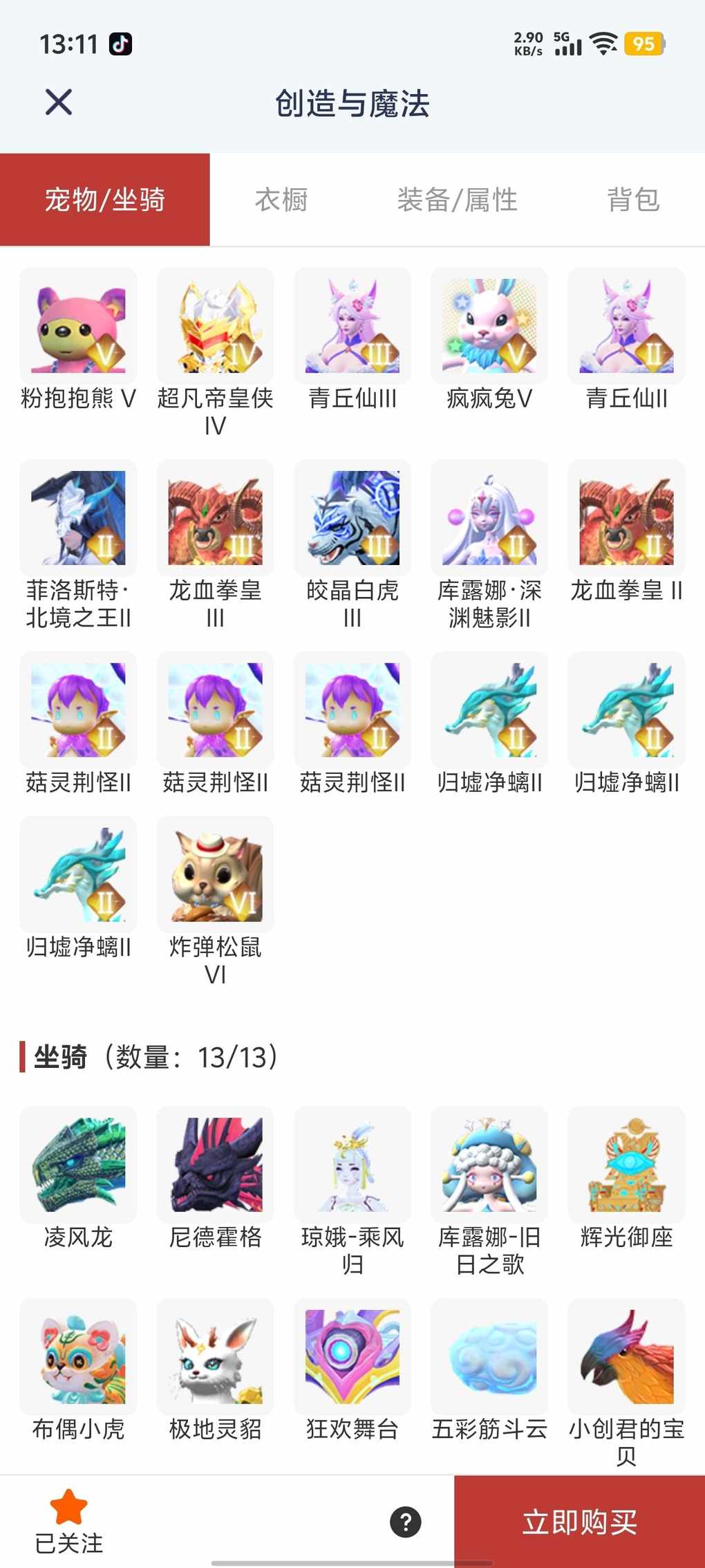This screenshot has height=1568, width=705.
Task: Select the 辉光御座 mount
Action: [626, 1165]
